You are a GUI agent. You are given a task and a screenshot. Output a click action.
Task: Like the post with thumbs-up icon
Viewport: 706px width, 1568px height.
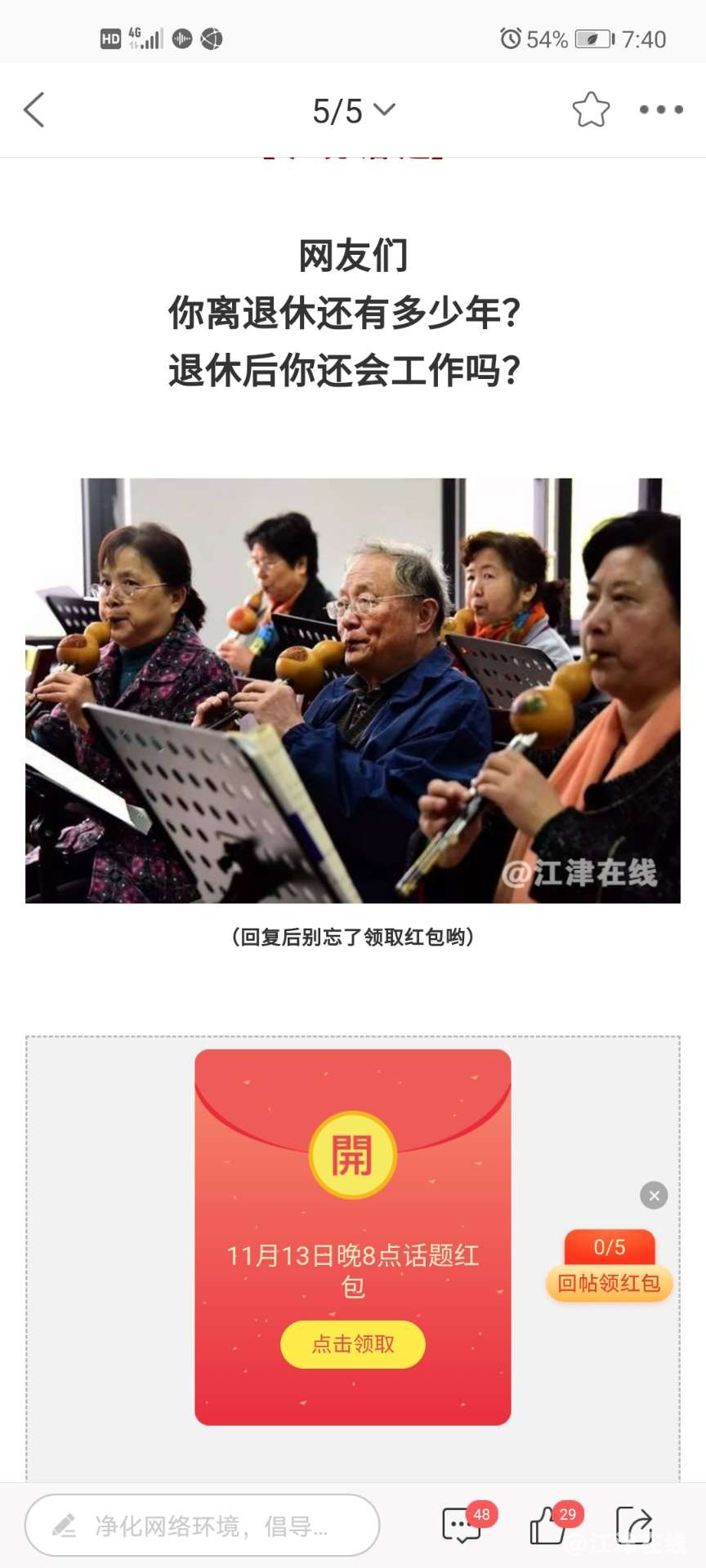pyautogui.click(x=548, y=1525)
